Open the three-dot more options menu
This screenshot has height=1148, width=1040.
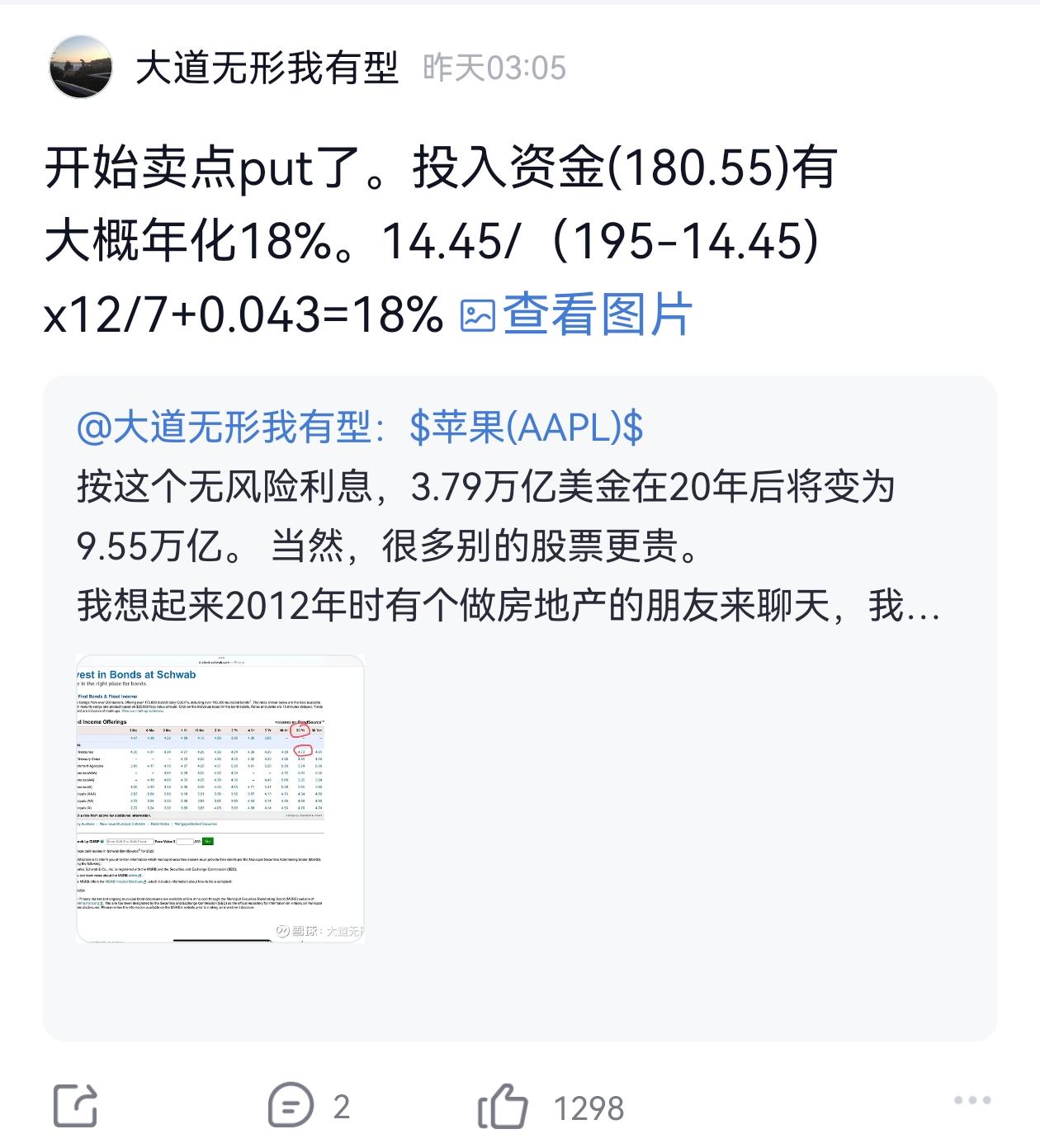pos(971,1100)
